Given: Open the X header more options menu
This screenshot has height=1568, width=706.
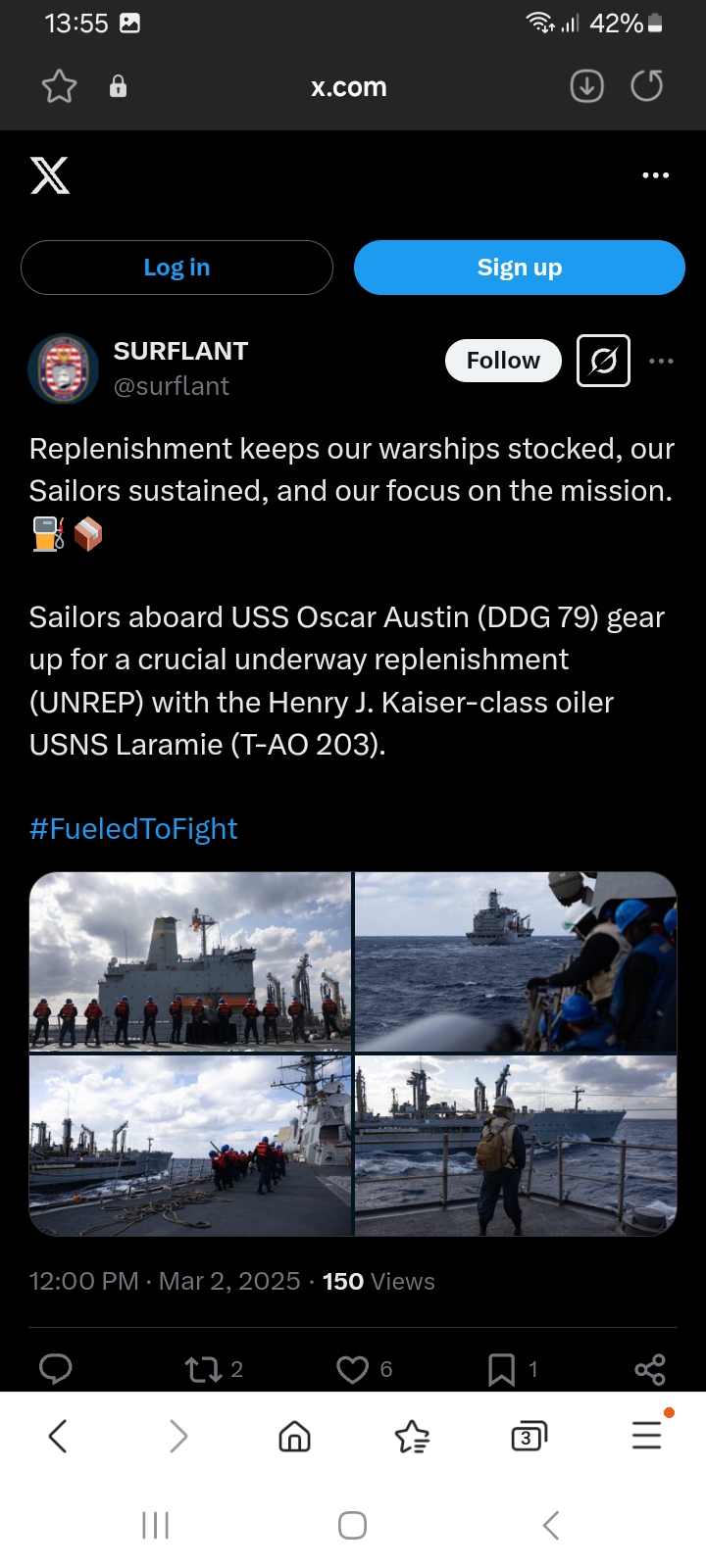Looking at the screenshot, I should pyautogui.click(x=655, y=175).
